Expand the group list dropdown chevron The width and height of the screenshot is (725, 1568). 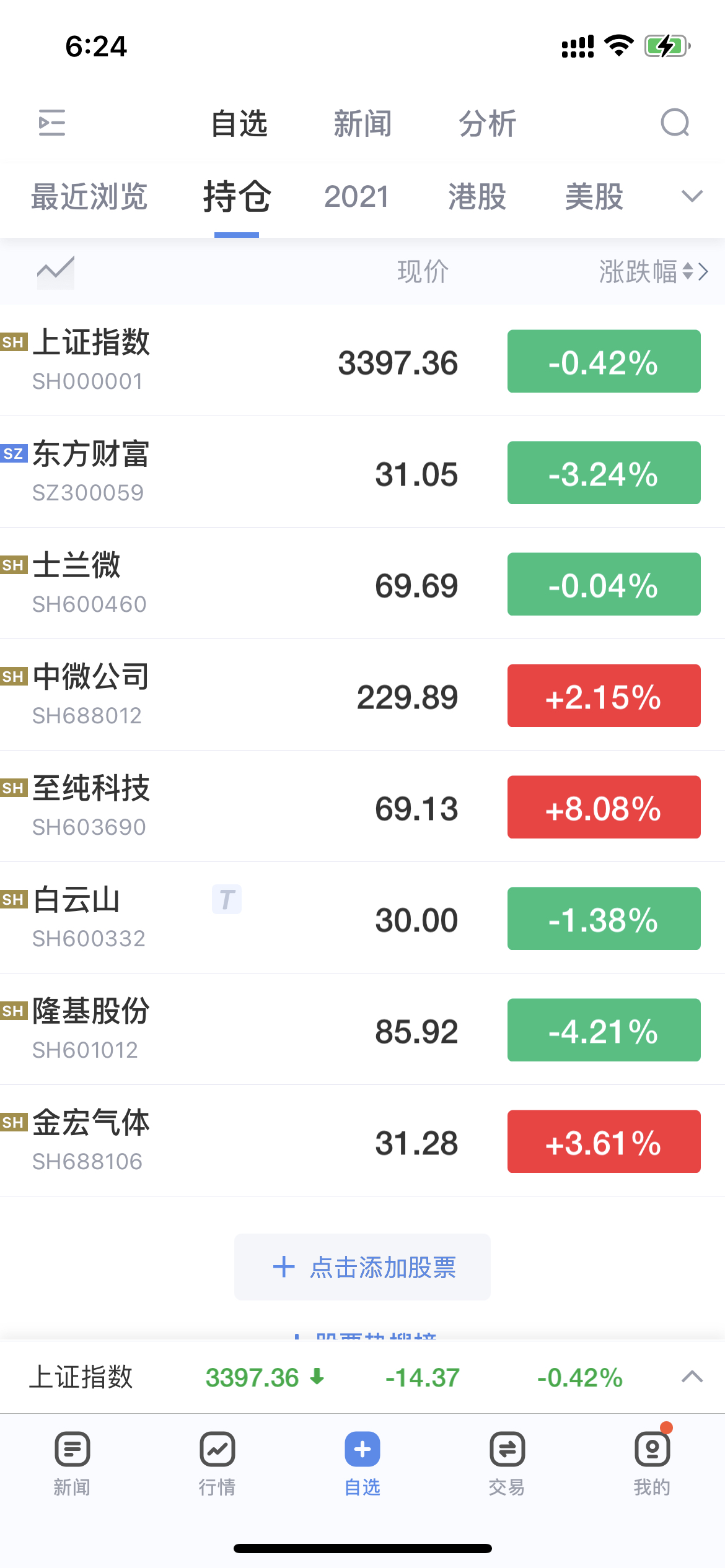(x=692, y=196)
